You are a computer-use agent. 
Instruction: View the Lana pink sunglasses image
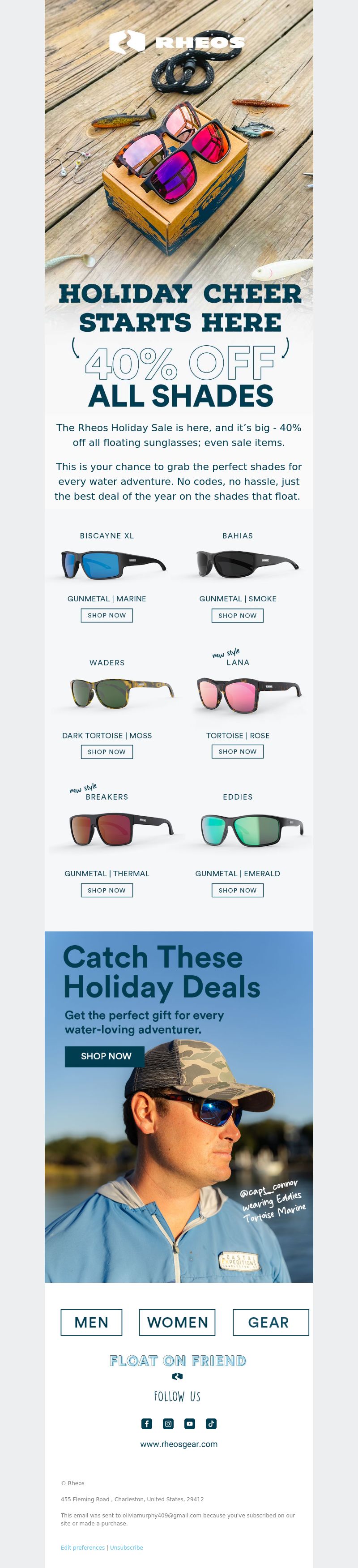point(248,694)
